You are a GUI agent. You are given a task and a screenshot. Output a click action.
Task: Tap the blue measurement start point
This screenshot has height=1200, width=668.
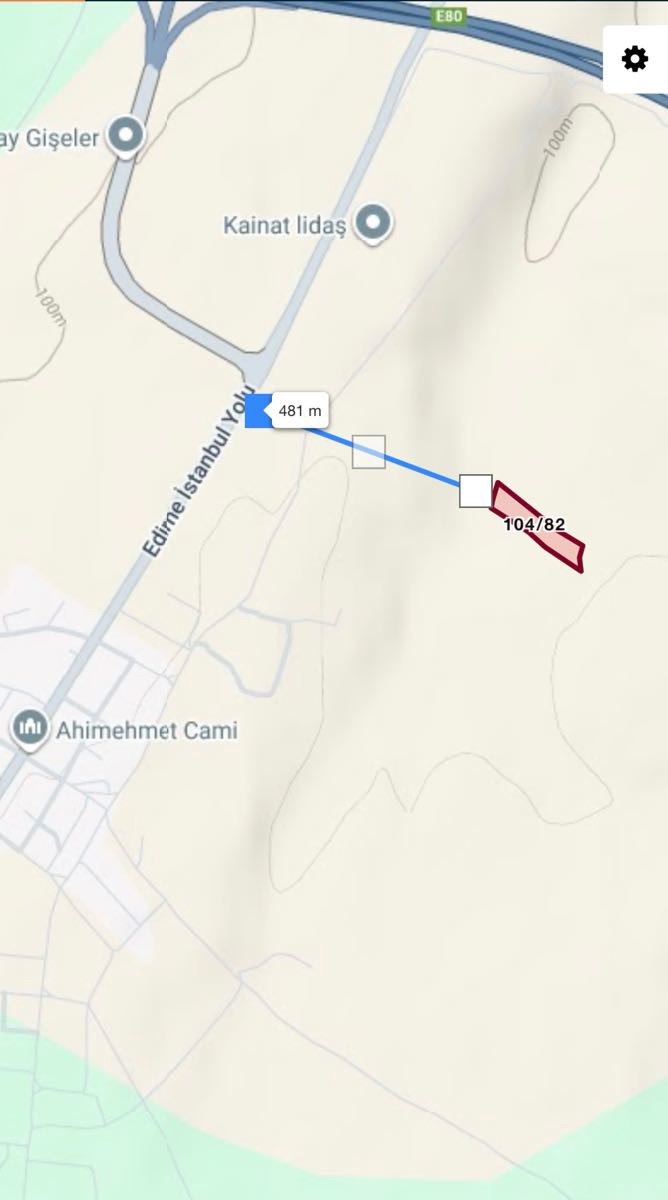258,411
